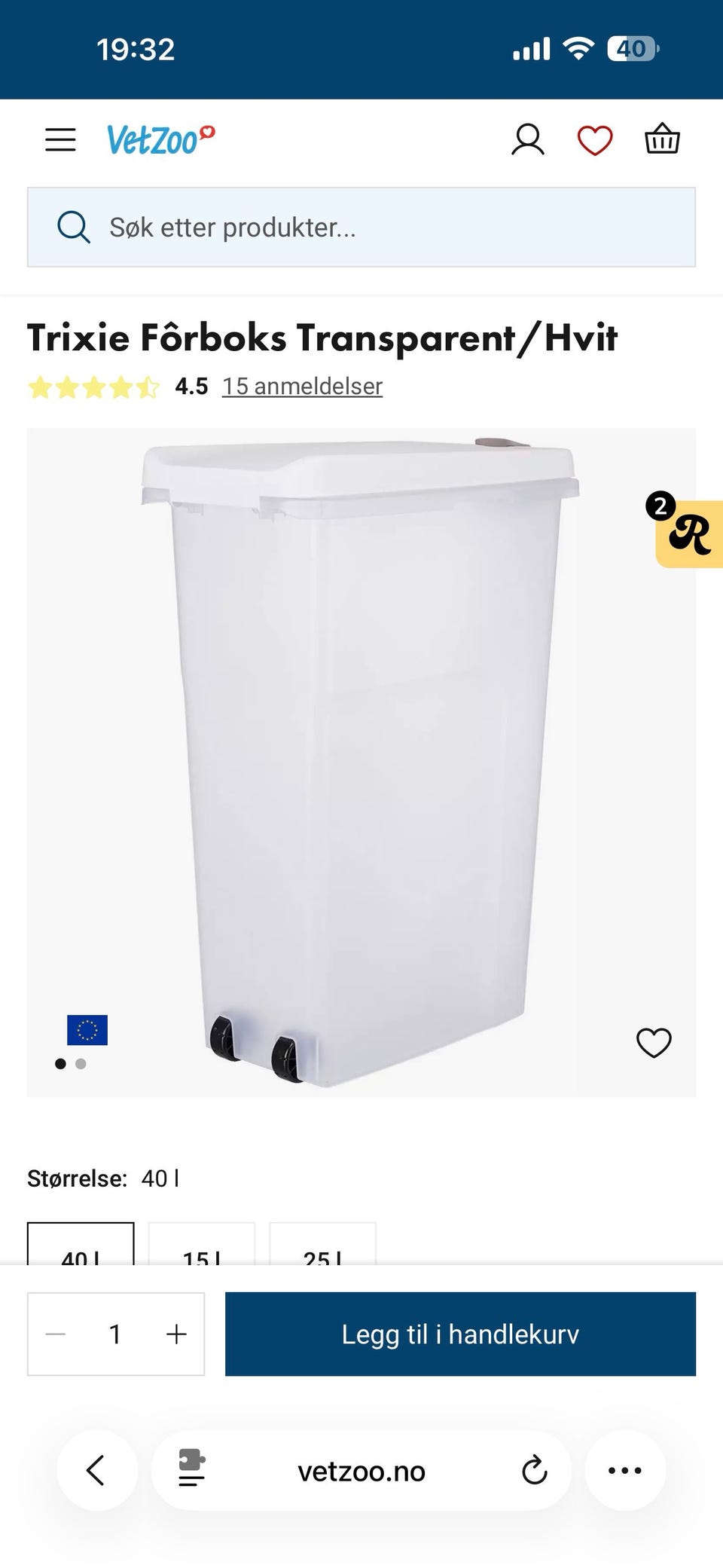The width and height of the screenshot is (723, 1568).
Task: Open the shopping basket
Action: pyautogui.click(x=662, y=139)
